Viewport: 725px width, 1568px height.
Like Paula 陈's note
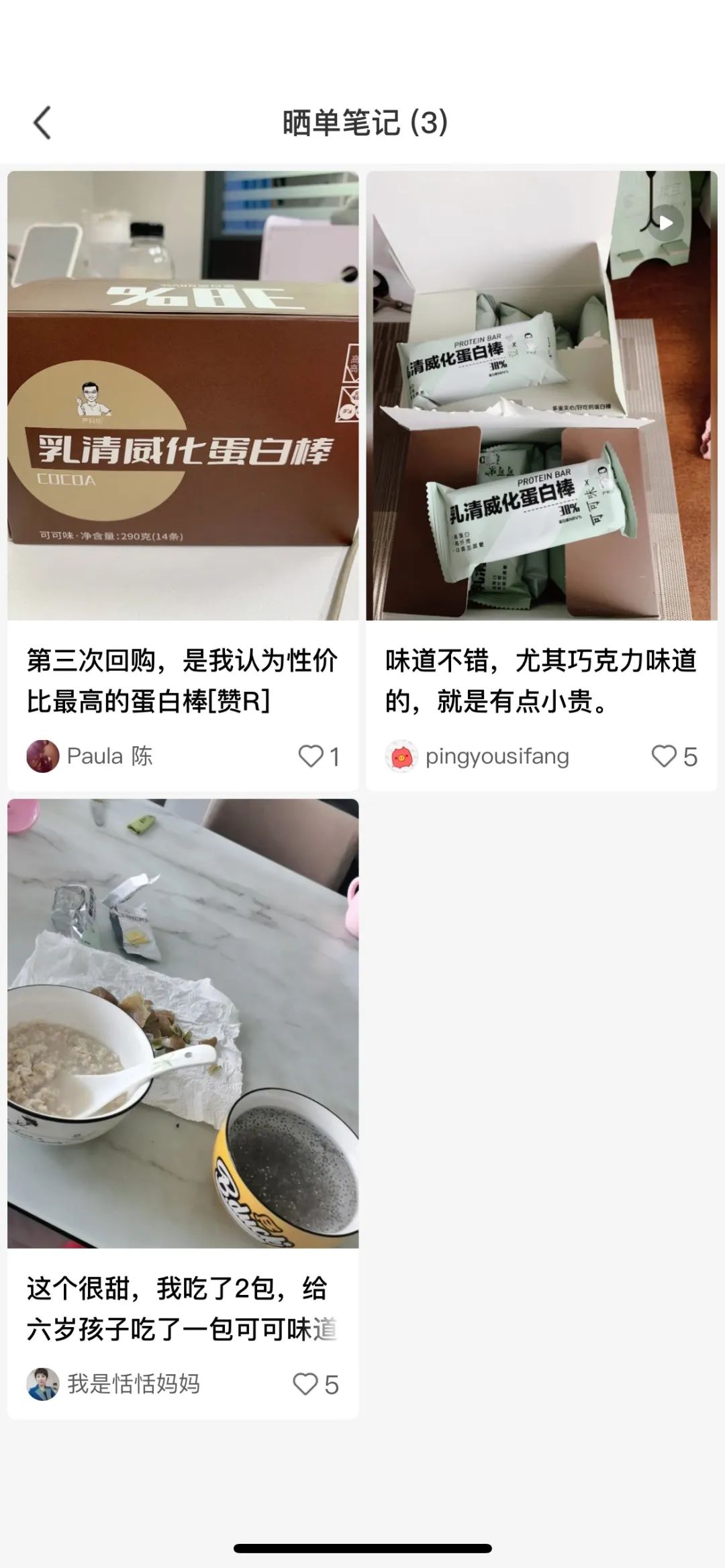311,756
